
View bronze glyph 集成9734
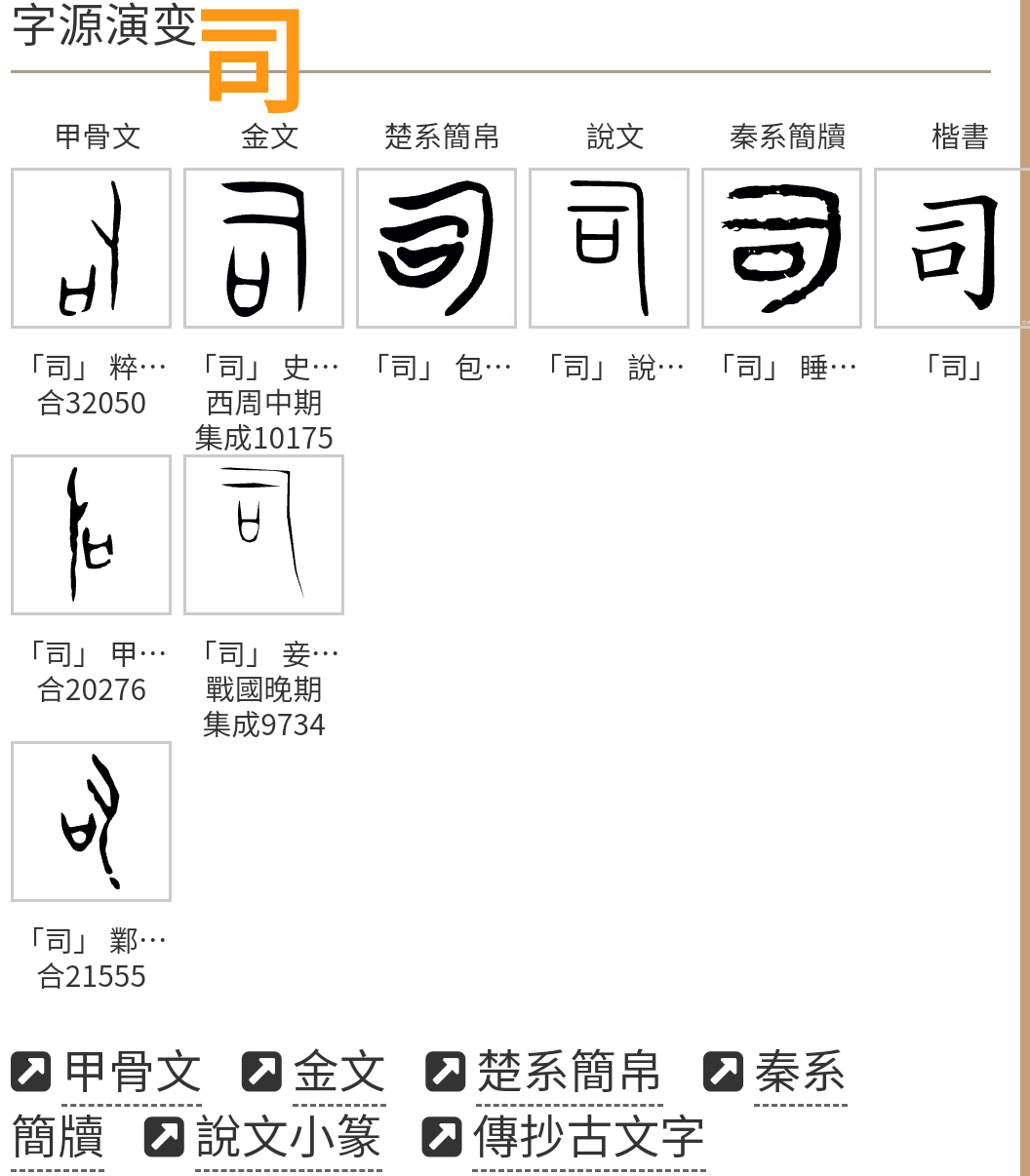(263, 534)
